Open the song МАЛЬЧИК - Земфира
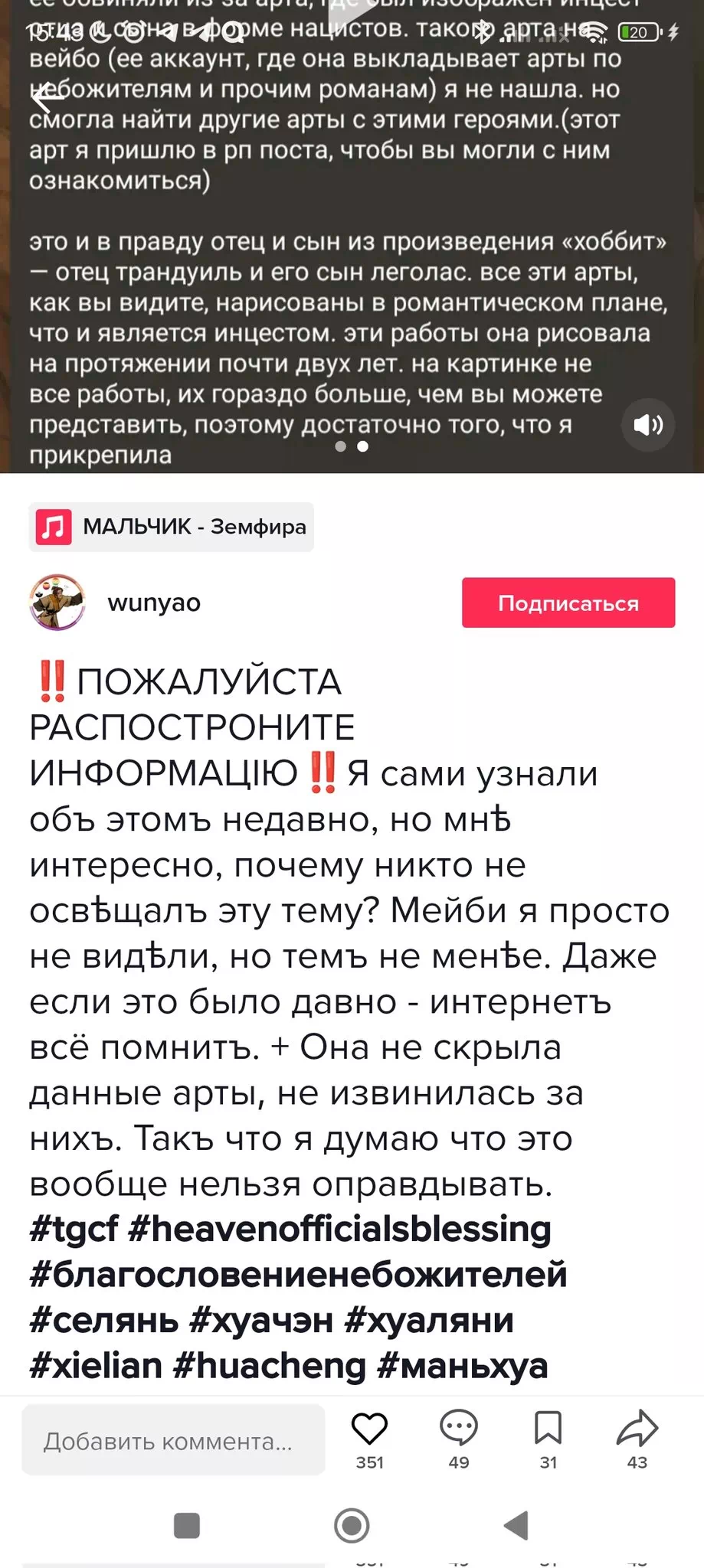The height and width of the screenshot is (1568, 704). 172,527
